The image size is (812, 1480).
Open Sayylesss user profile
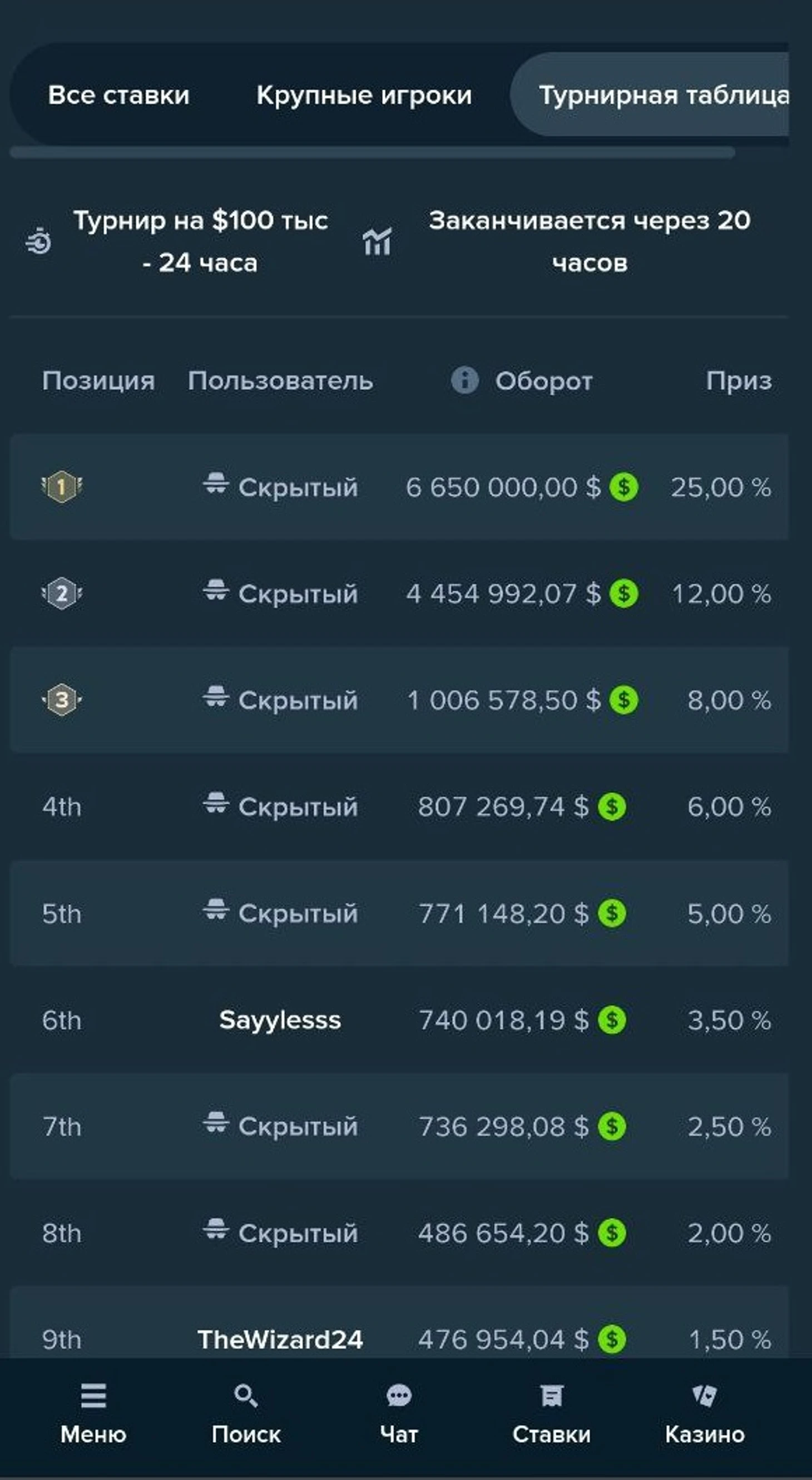click(280, 1021)
